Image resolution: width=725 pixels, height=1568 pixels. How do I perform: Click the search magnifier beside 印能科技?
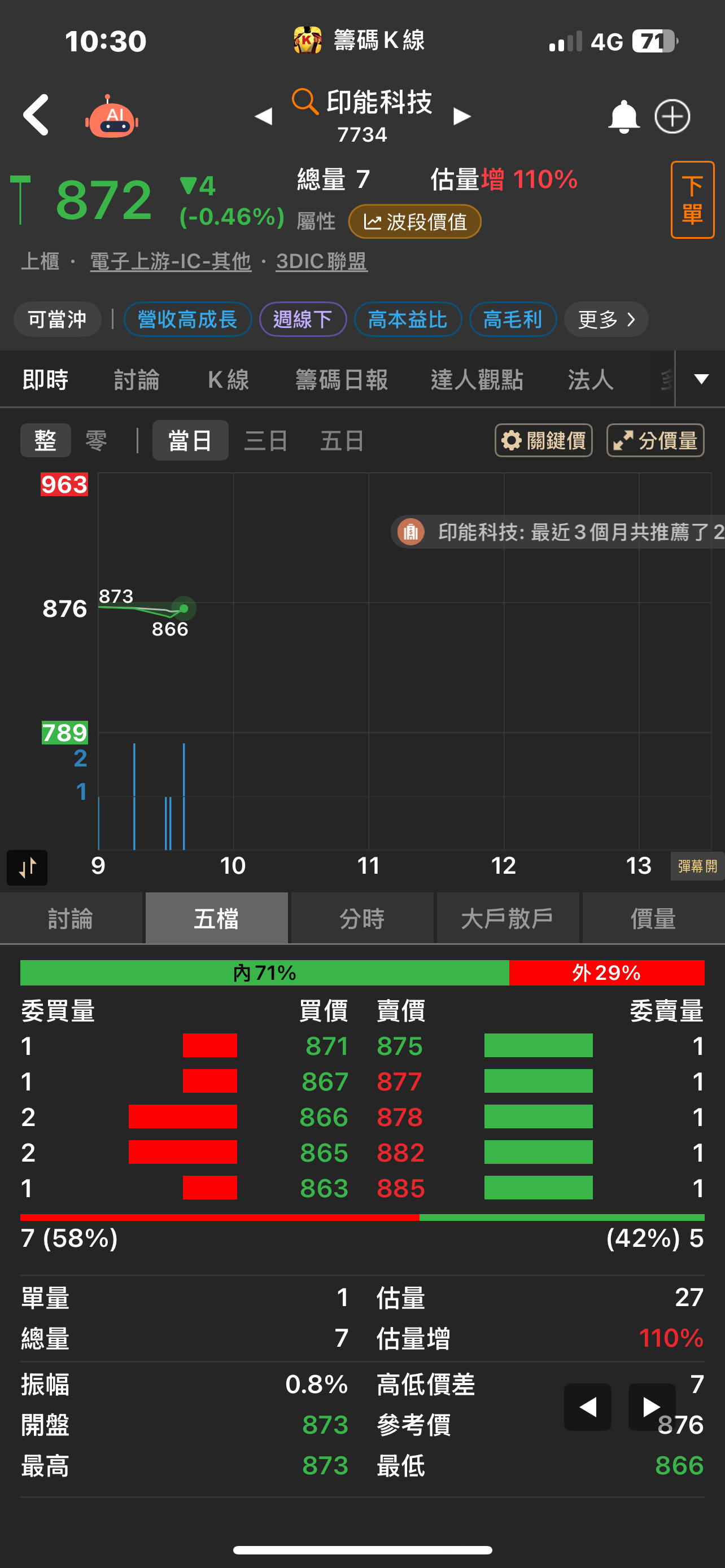[x=304, y=103]
